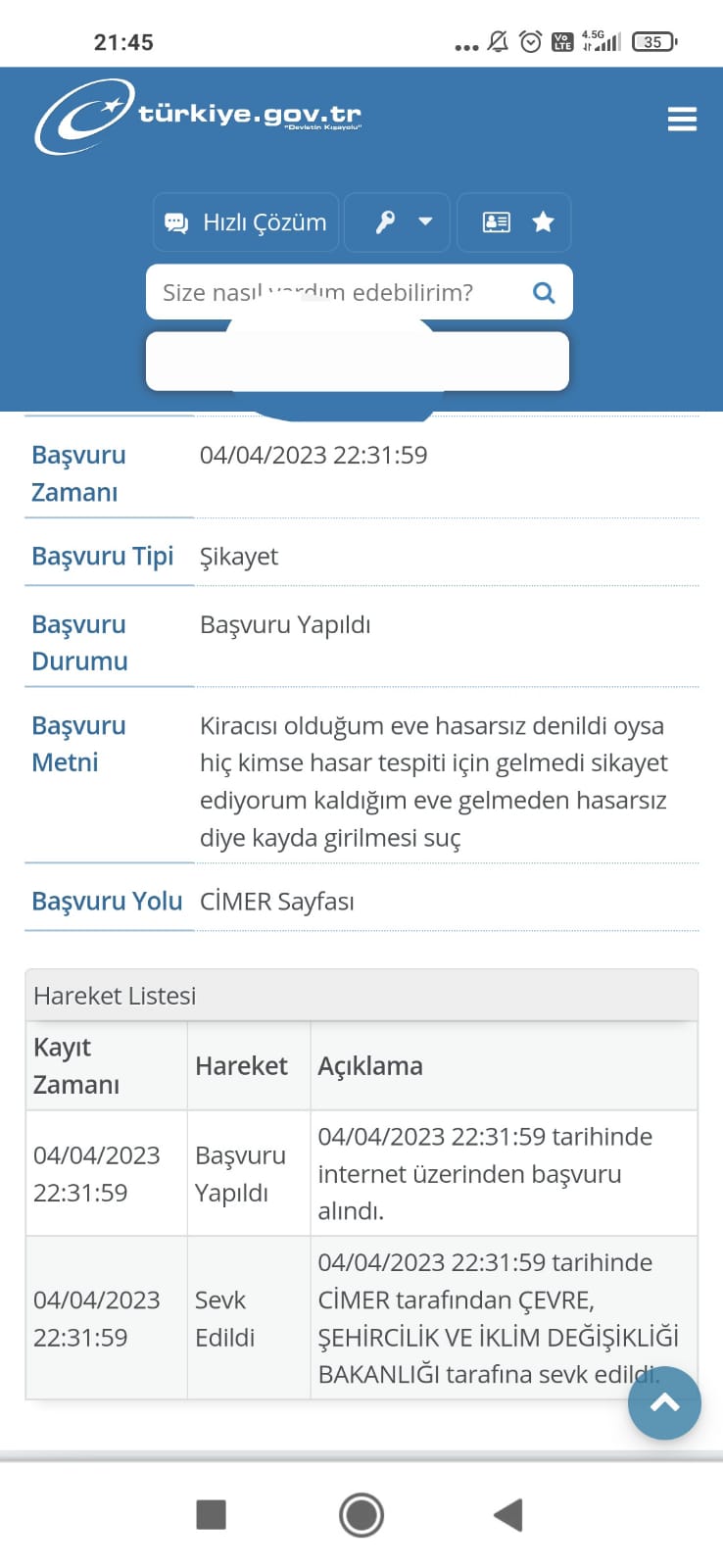Viewport: 723px width, 1568px height.
Task: Select the Hareket Listesi header
Action: click(115, 996)
